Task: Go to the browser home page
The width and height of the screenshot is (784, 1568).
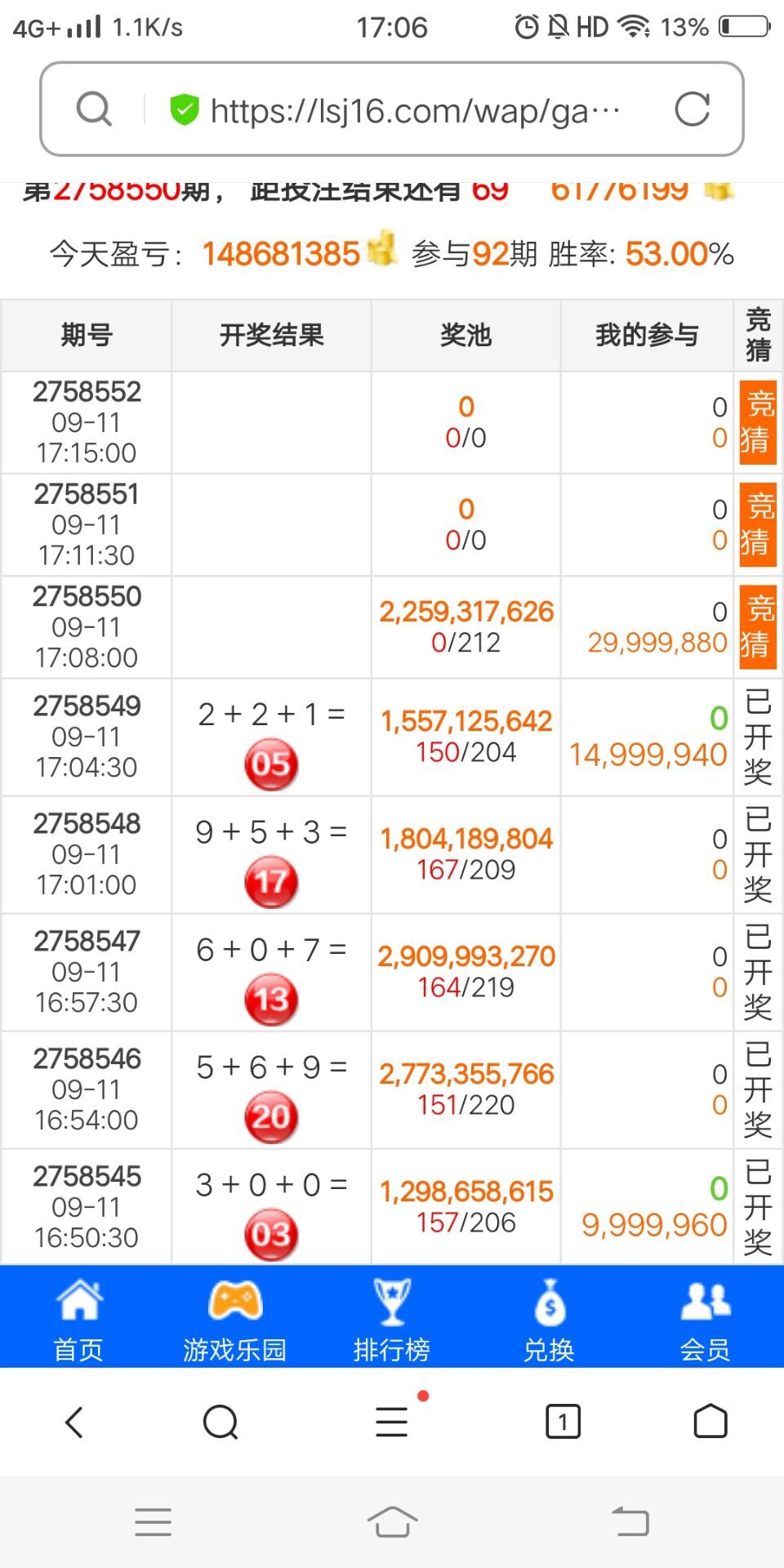Action: 710,1422
